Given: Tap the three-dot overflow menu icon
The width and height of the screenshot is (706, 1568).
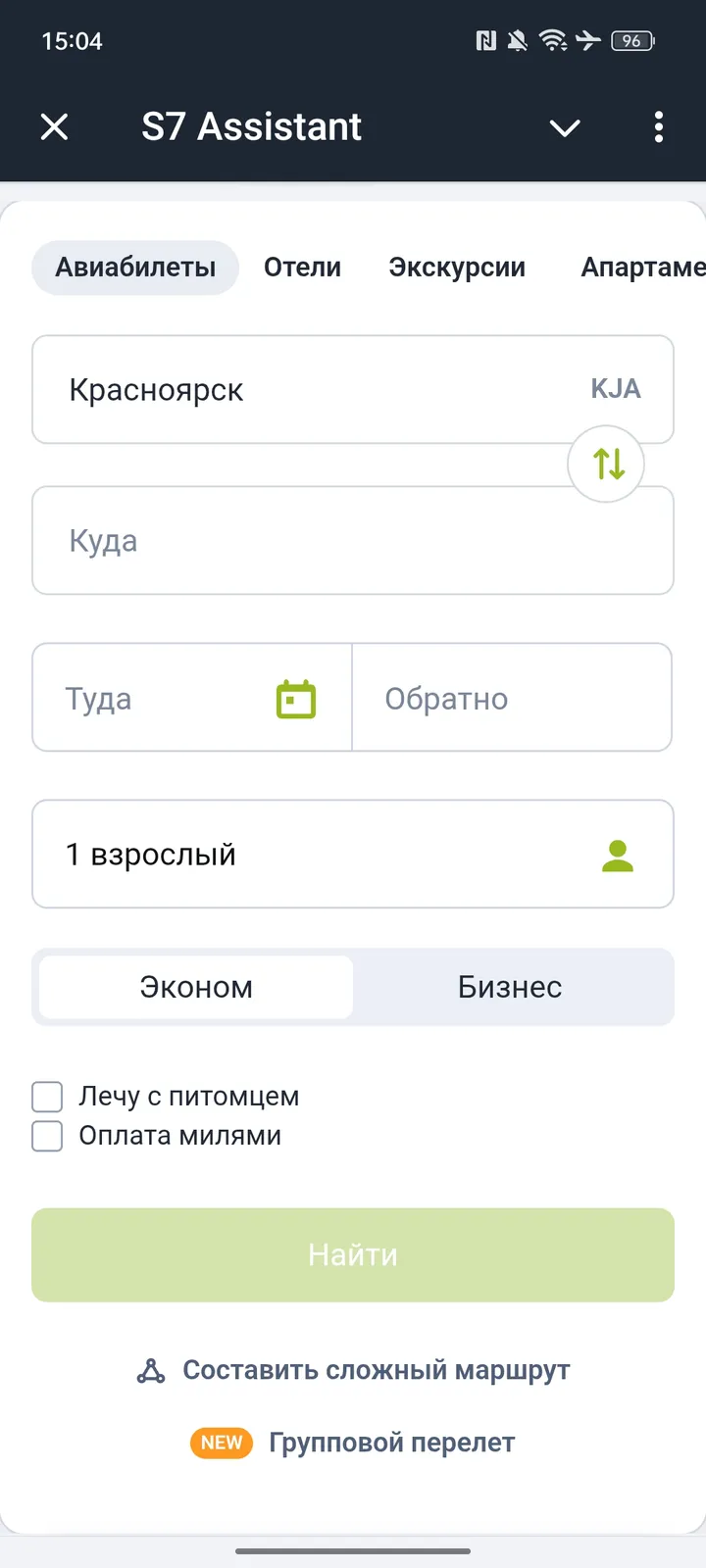Looking at the screenshot, I should 659,127.
